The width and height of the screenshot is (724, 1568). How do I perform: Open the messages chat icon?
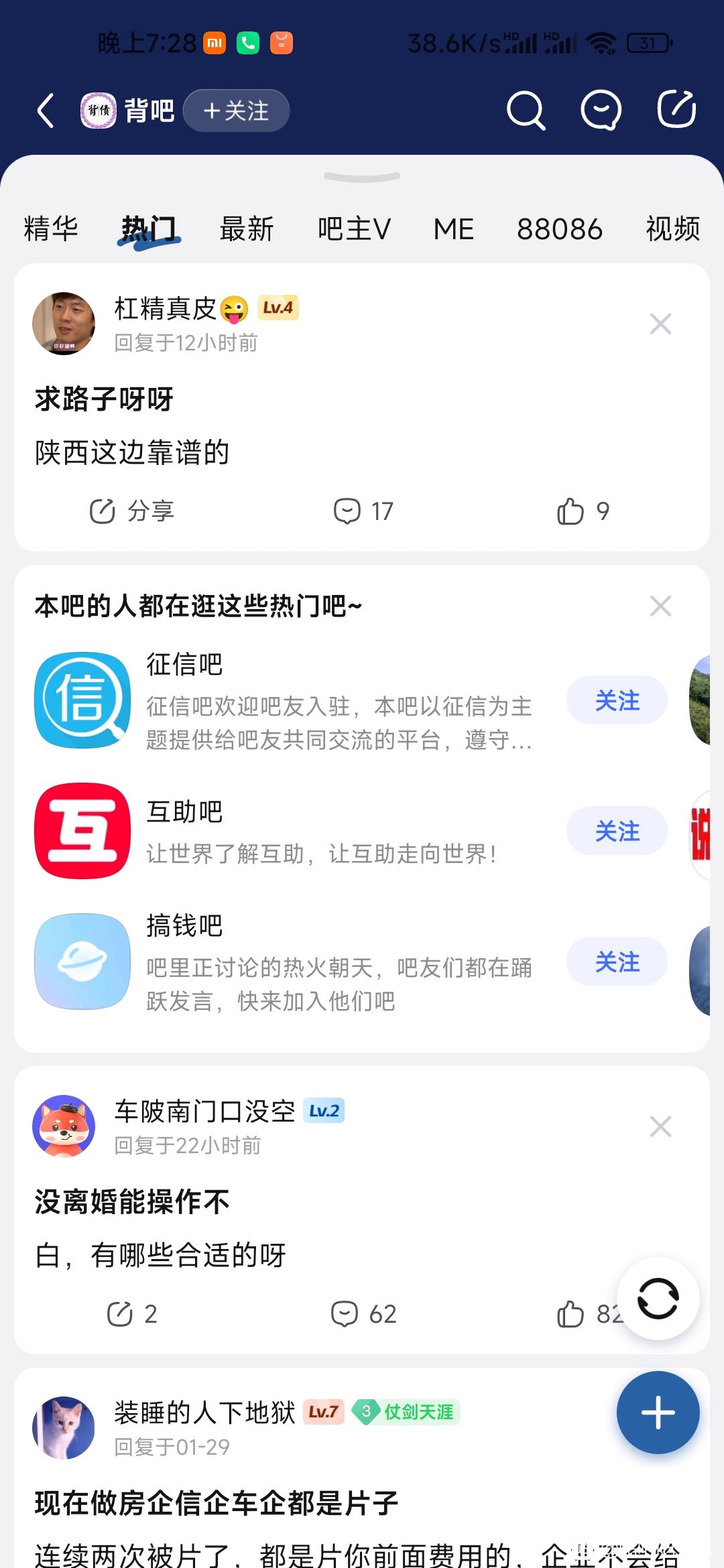click(601, 111)
